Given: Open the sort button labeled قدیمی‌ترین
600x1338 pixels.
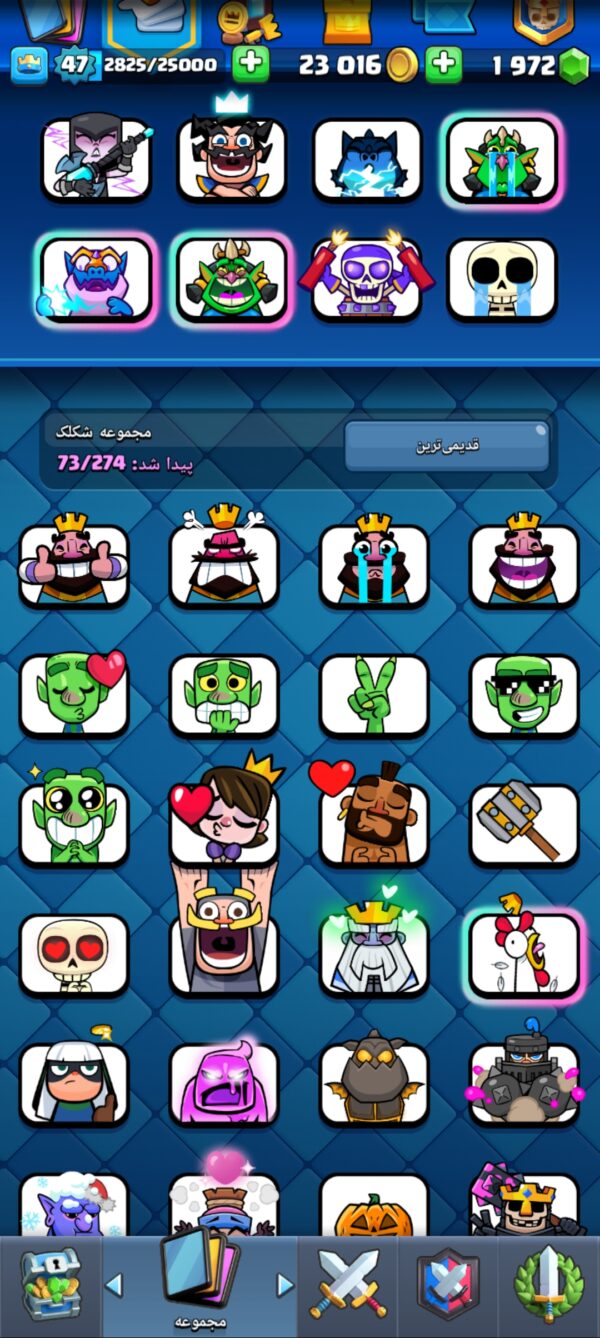Looking at the screenshot, I should pos(446,445).
